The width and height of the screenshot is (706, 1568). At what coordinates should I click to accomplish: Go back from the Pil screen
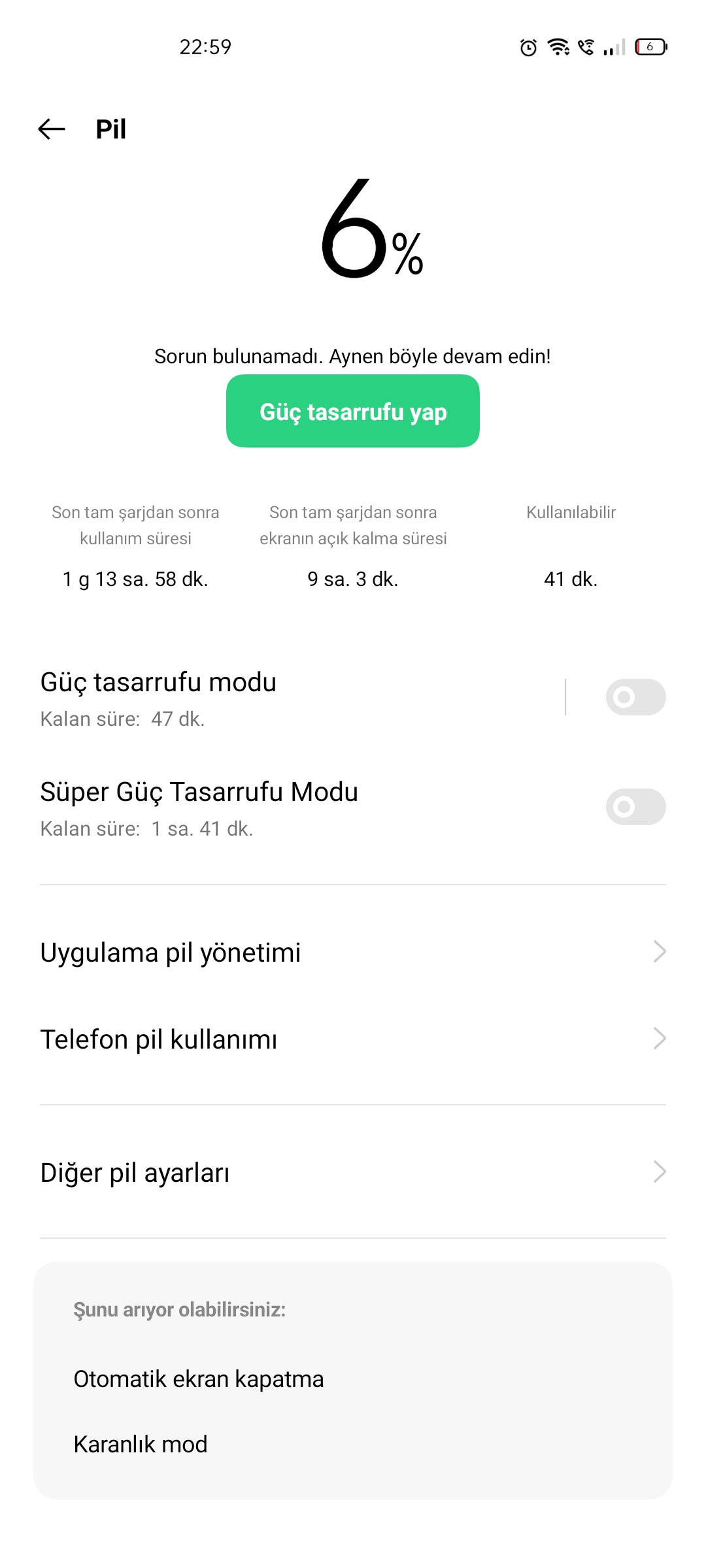[x=52, y=129]
